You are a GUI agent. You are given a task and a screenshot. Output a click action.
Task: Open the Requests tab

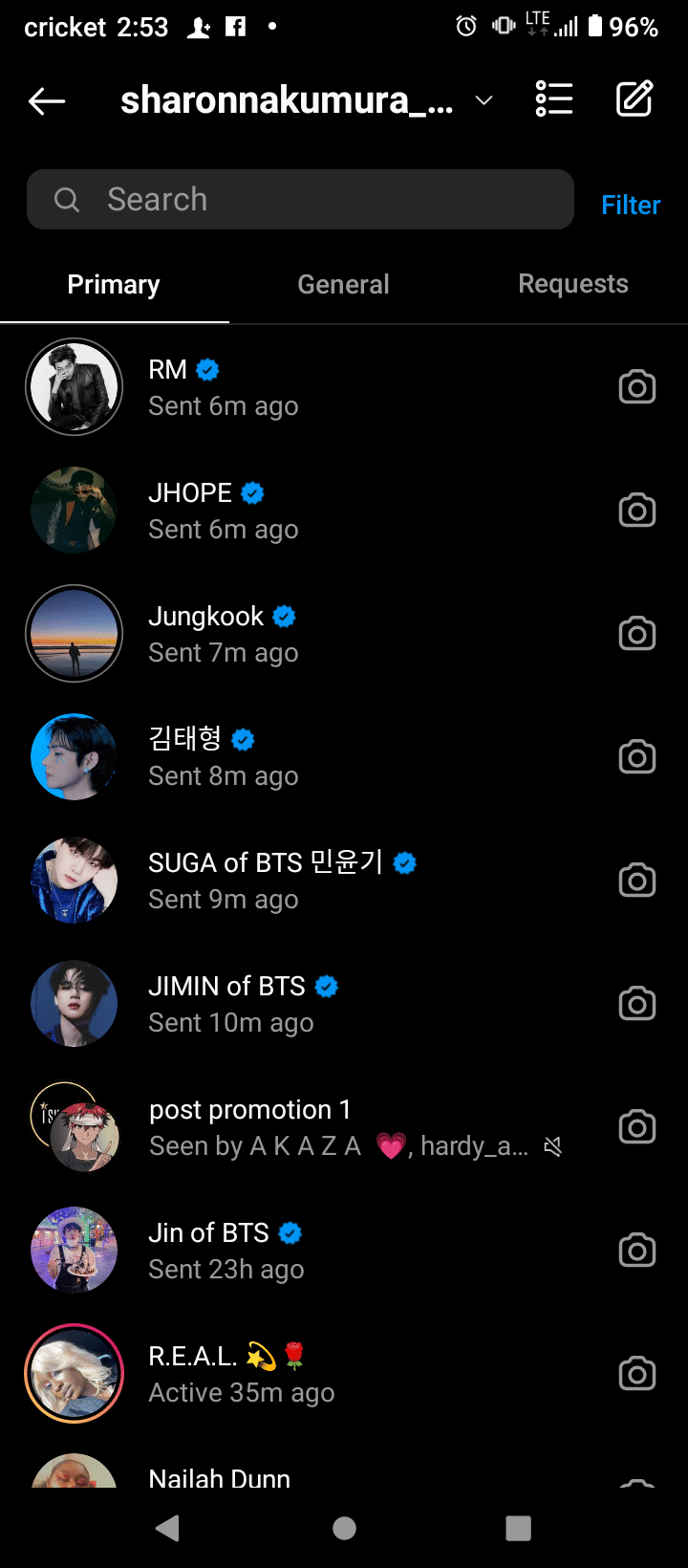click(572, 283)
